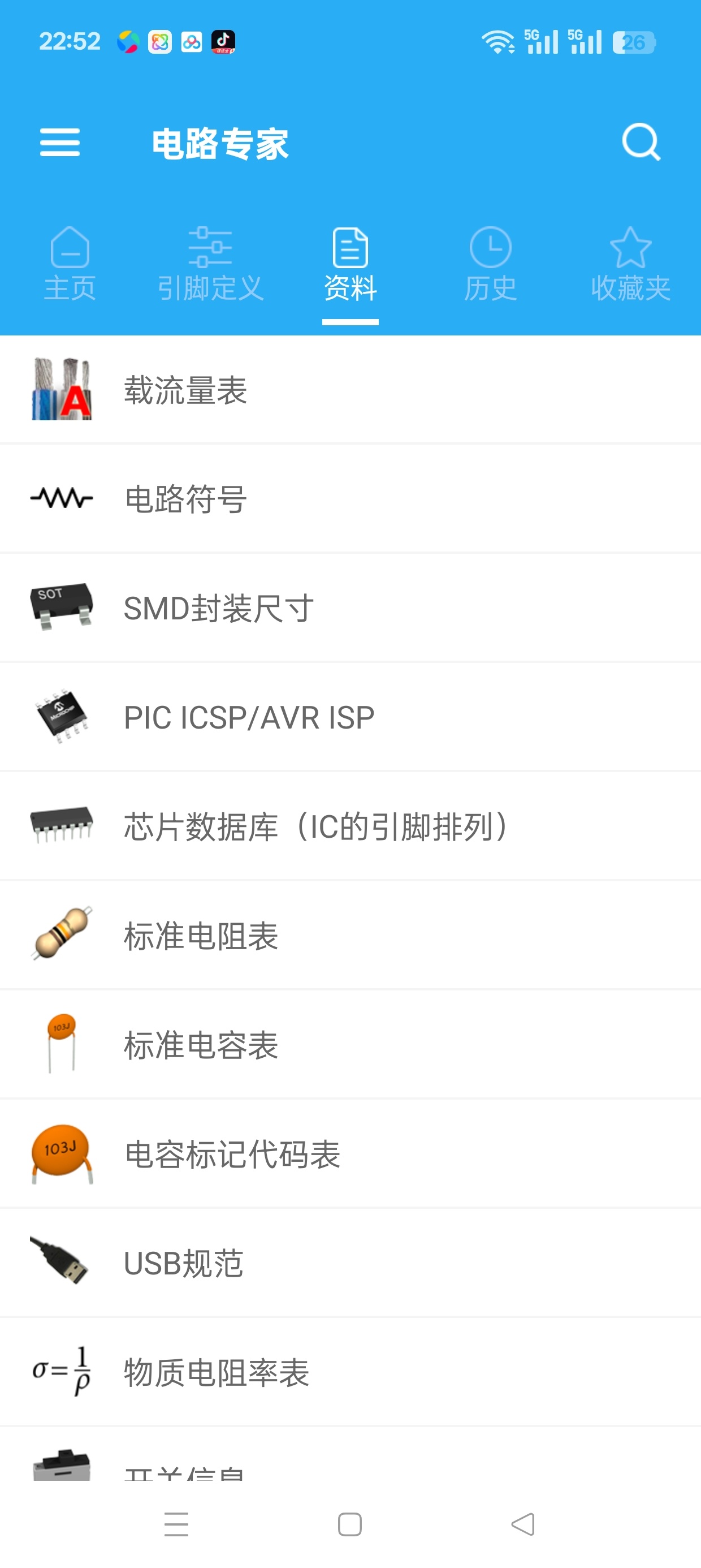Screen dimensions: 701x1568
Task: Tap the system back button
Action: pos(523,1524)
